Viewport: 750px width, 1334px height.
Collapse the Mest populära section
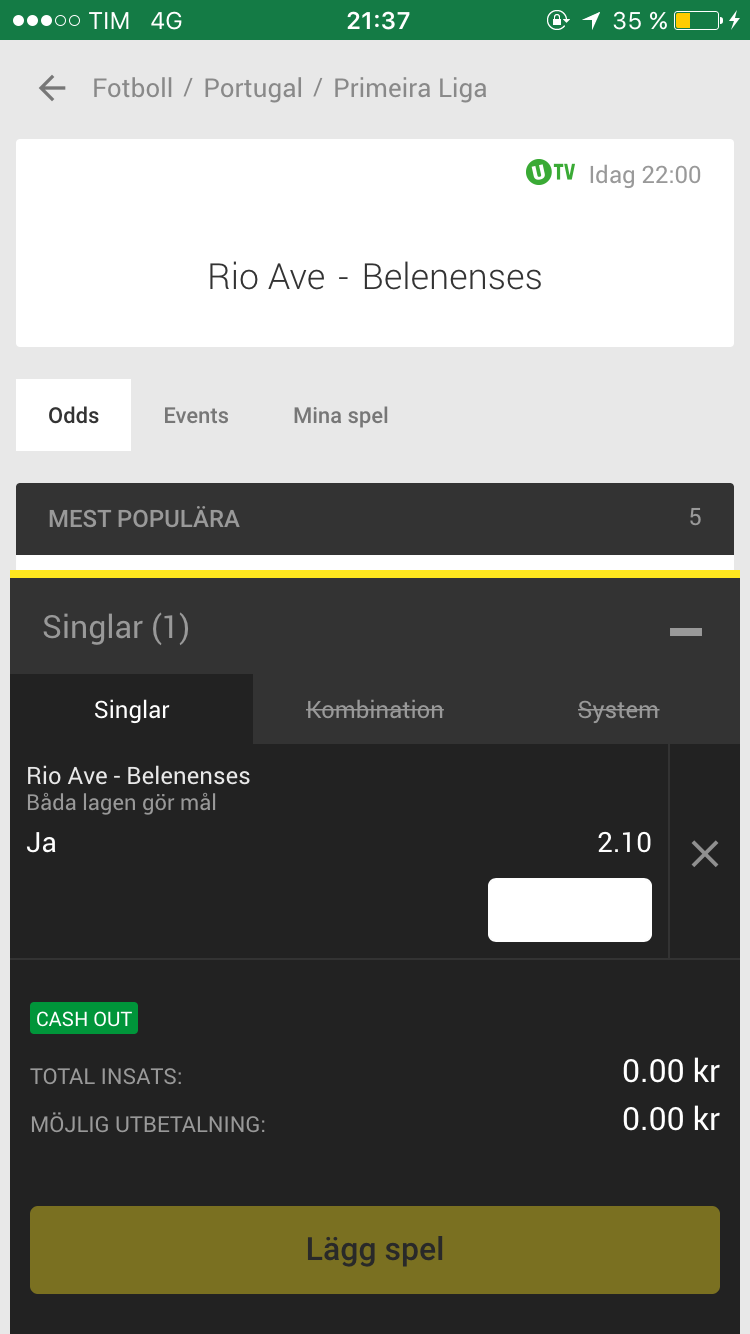coord(375,518)
